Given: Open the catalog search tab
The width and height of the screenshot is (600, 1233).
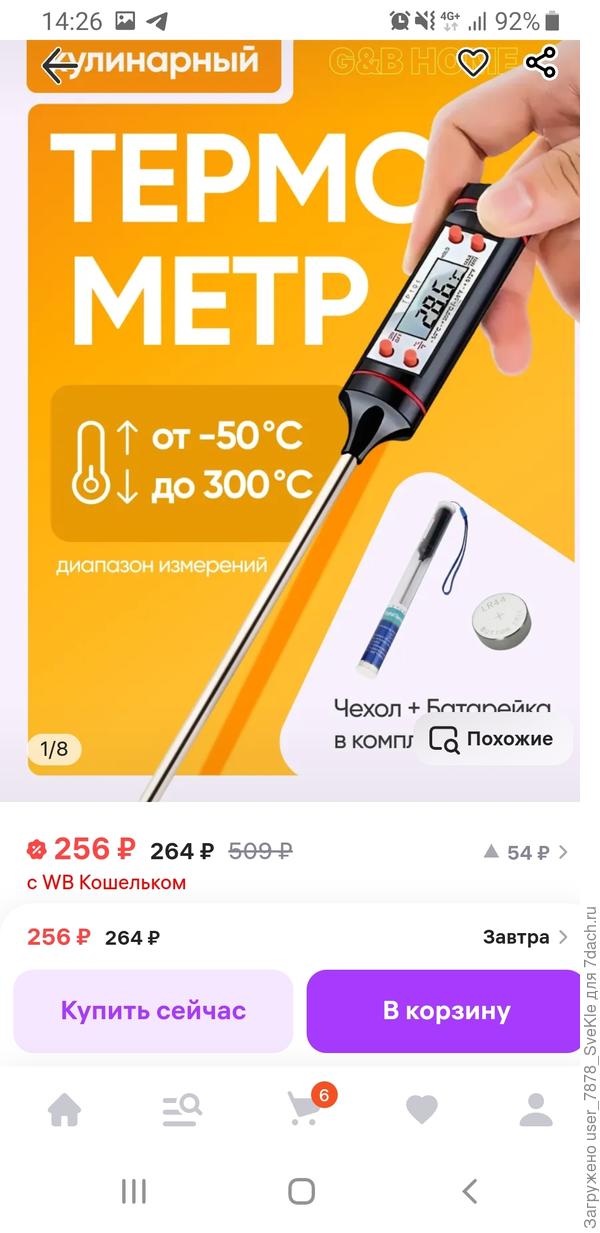Looking at the screenshot, I should [182, 1109].
